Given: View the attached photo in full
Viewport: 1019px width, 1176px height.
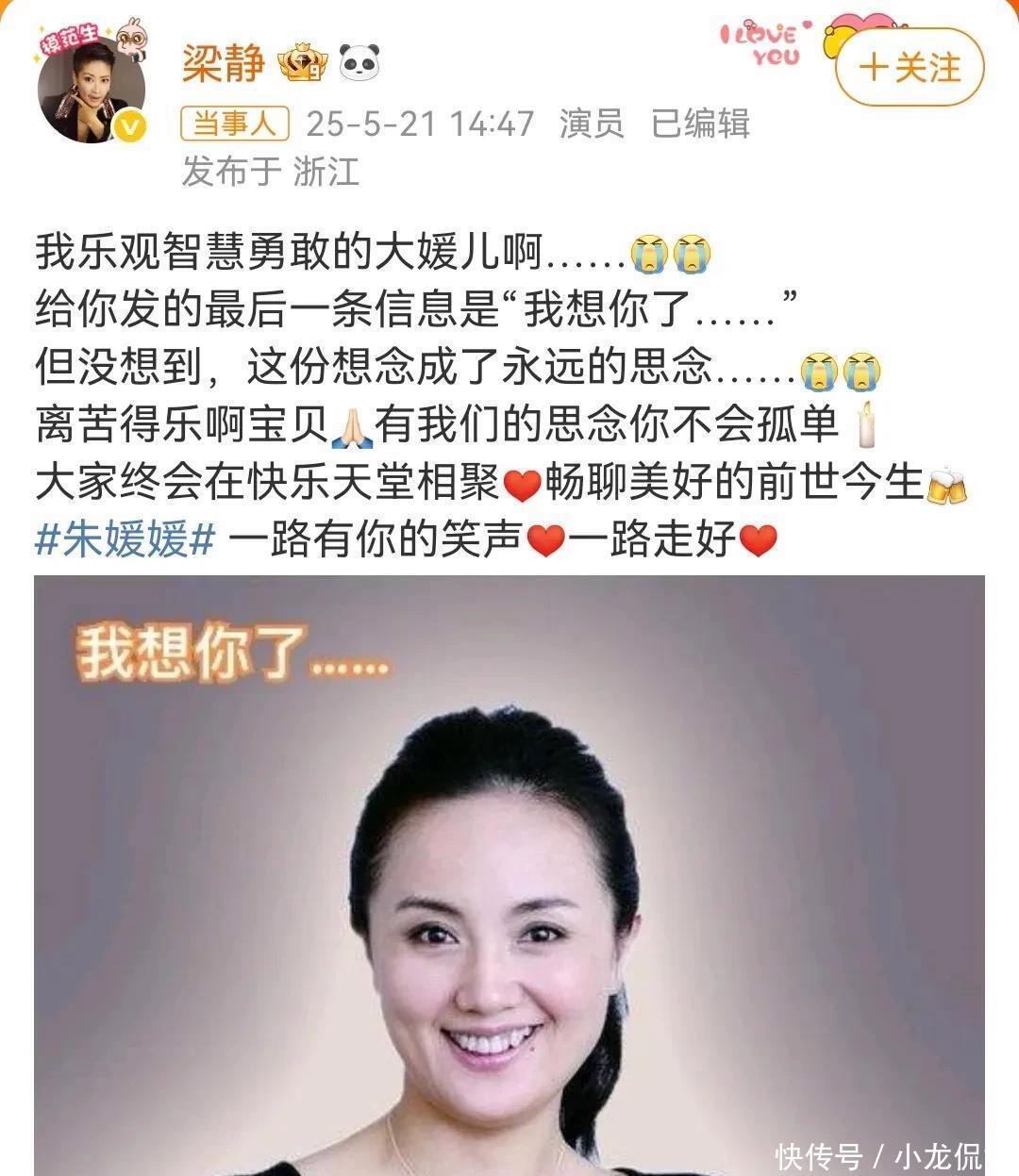Looking at the screenshot, I should (509, 877).
